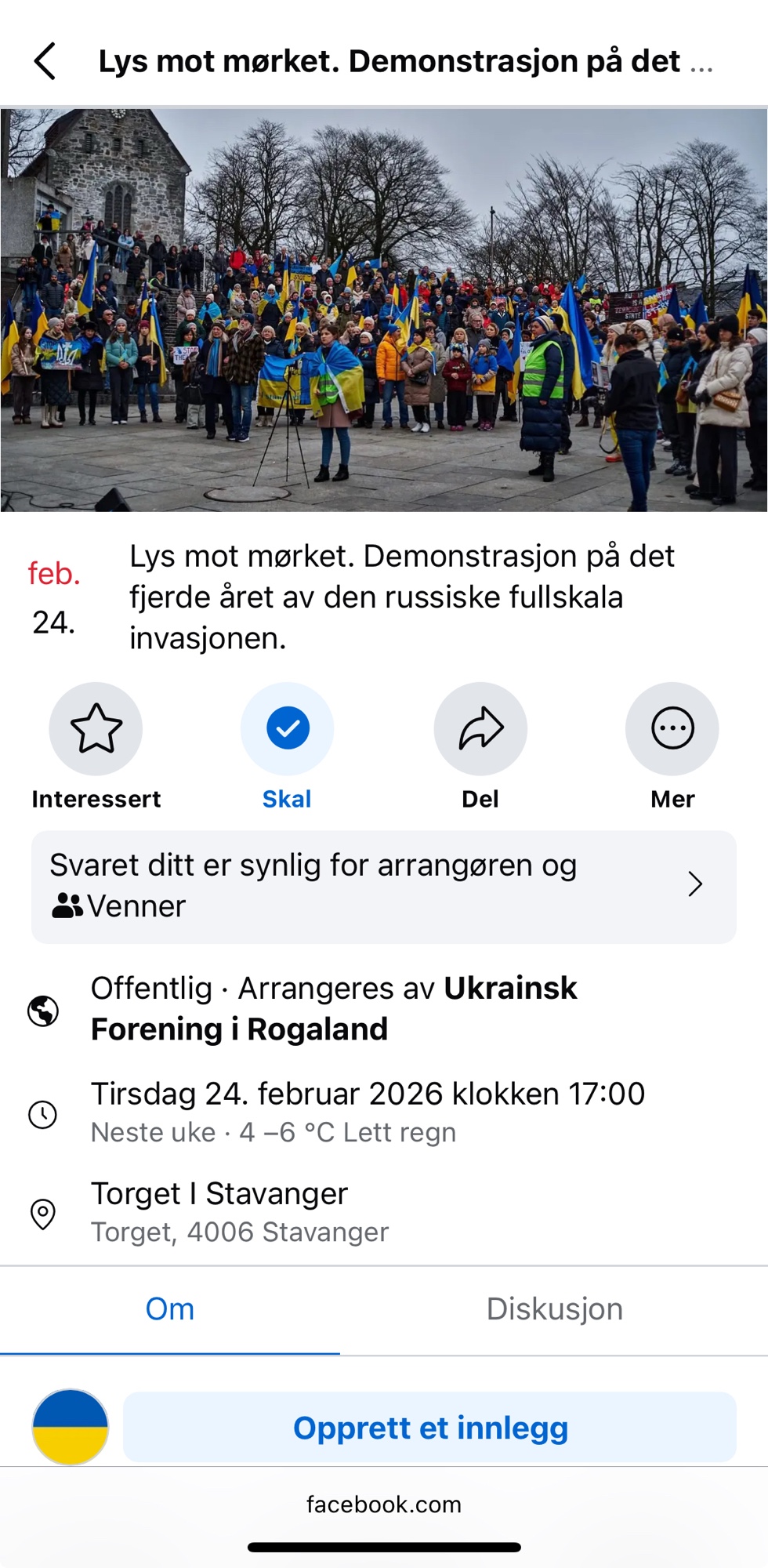Viewport: 768px width, 1568px height.
Task: Tap the Skal attending button
Action: [287, 729]
